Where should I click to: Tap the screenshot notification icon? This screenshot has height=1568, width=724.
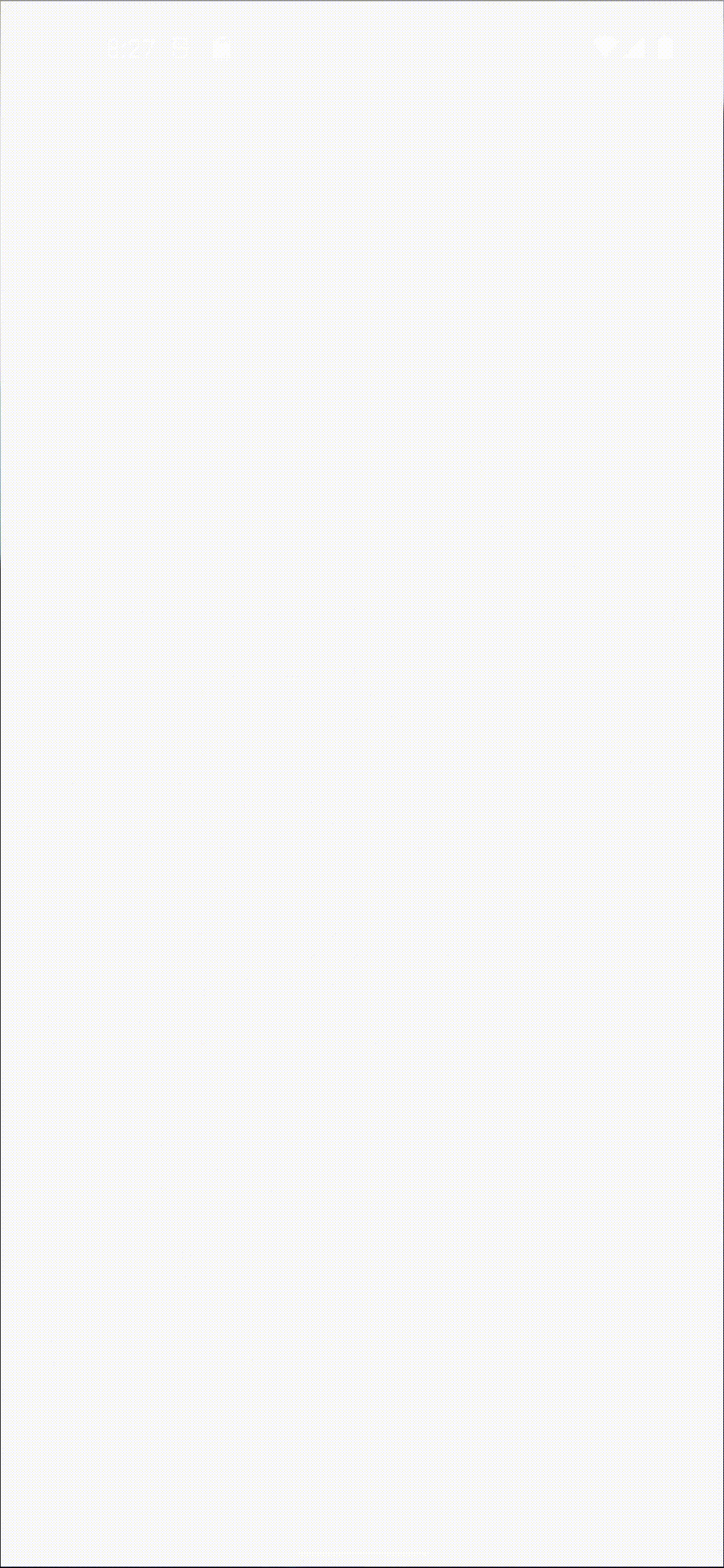tap(221, 47)
